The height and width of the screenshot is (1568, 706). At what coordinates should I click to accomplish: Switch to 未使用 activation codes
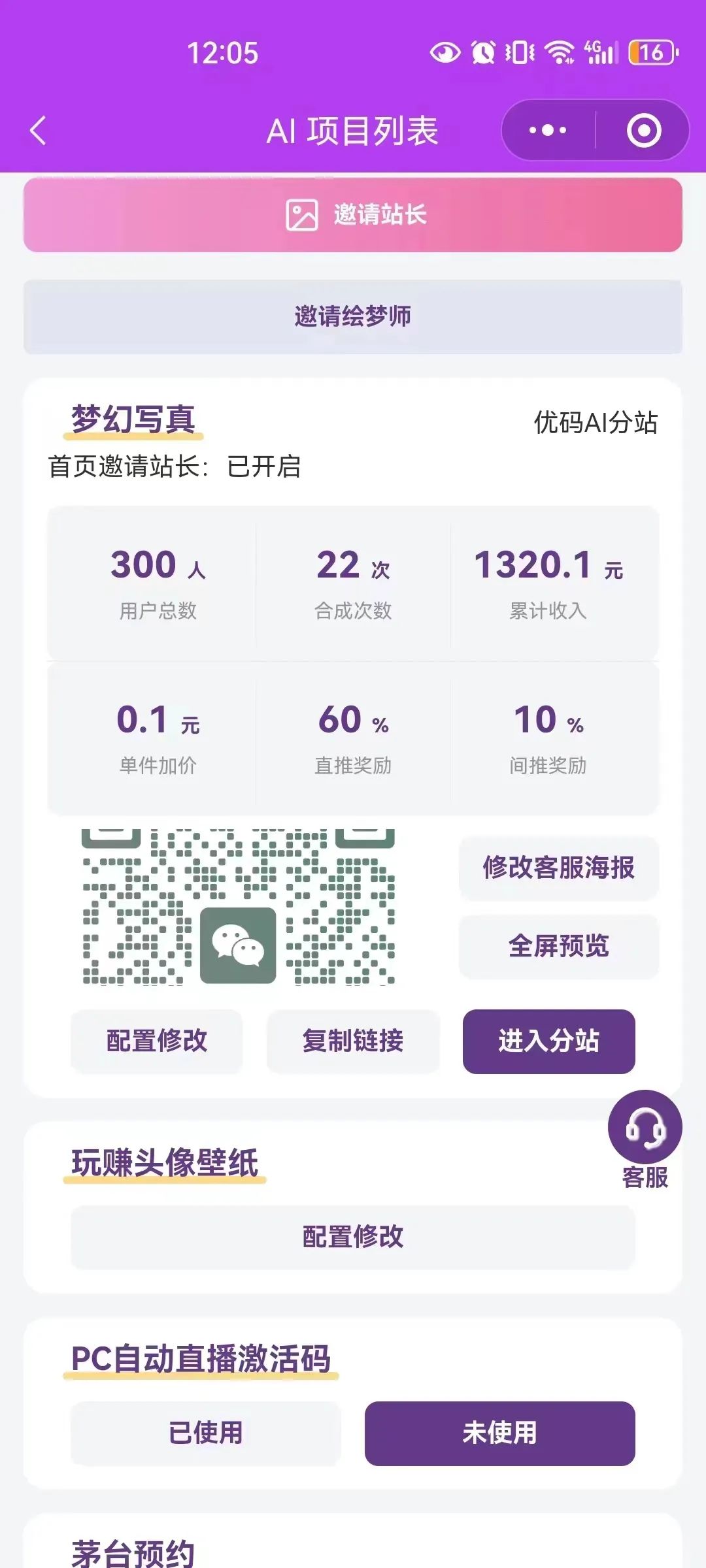500,1433
